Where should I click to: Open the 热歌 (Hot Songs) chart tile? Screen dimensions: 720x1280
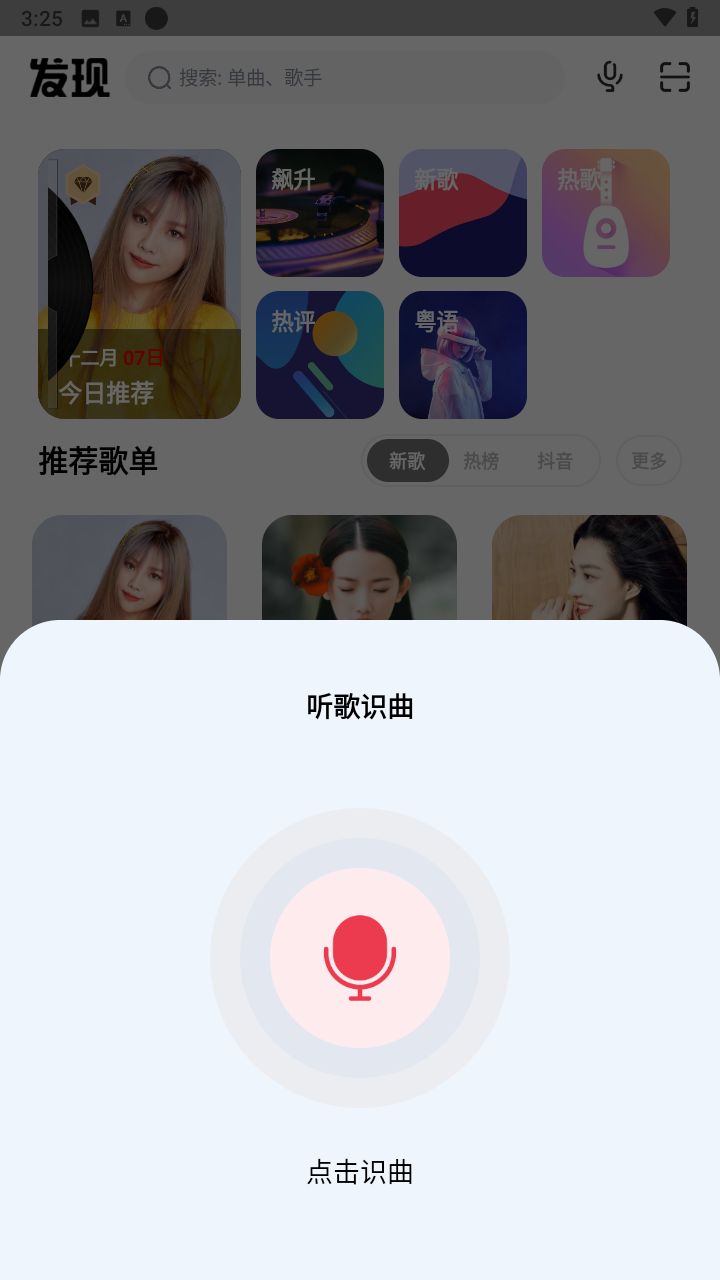[x=605, y=212]
